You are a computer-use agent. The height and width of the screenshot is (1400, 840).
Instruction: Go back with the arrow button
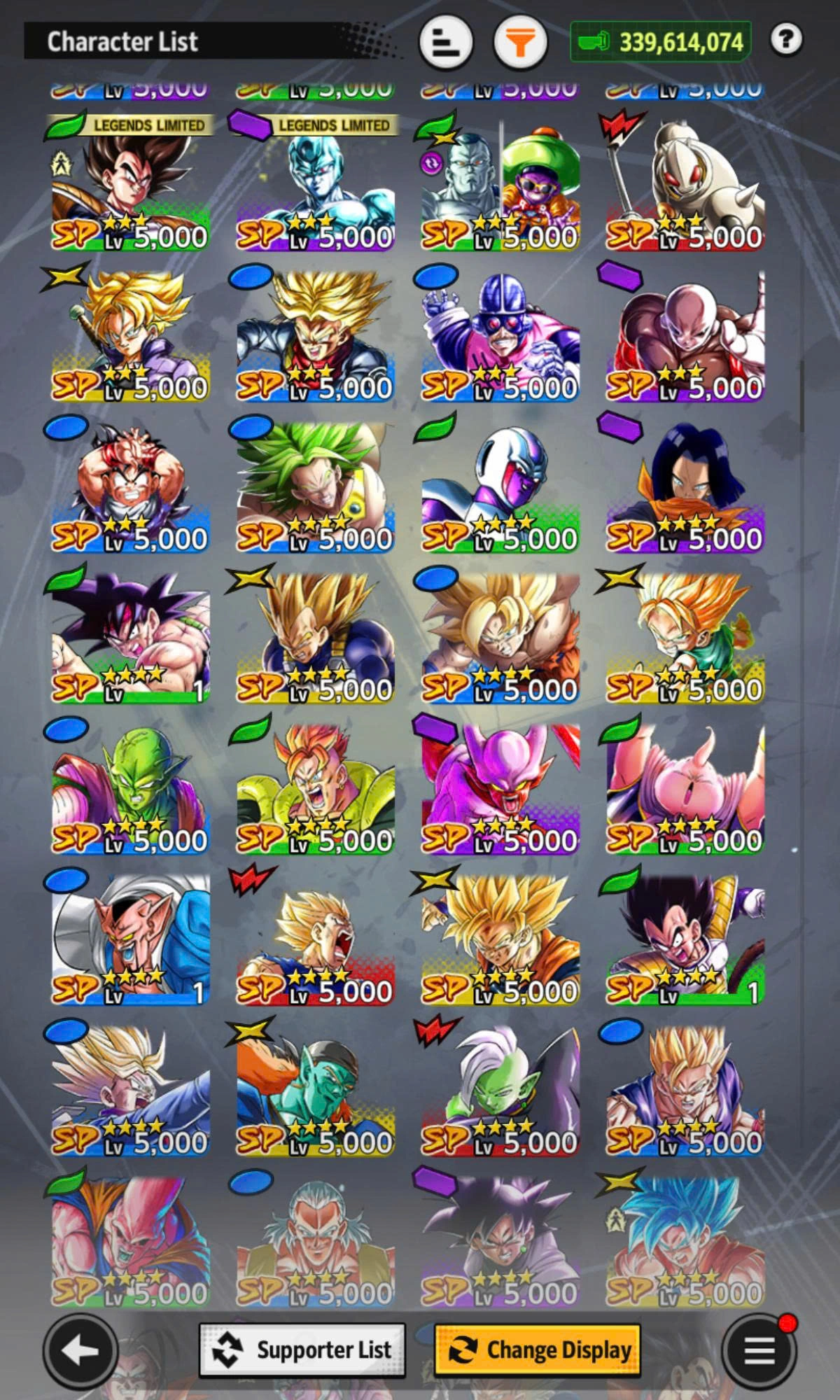(x=80, y=1350)
